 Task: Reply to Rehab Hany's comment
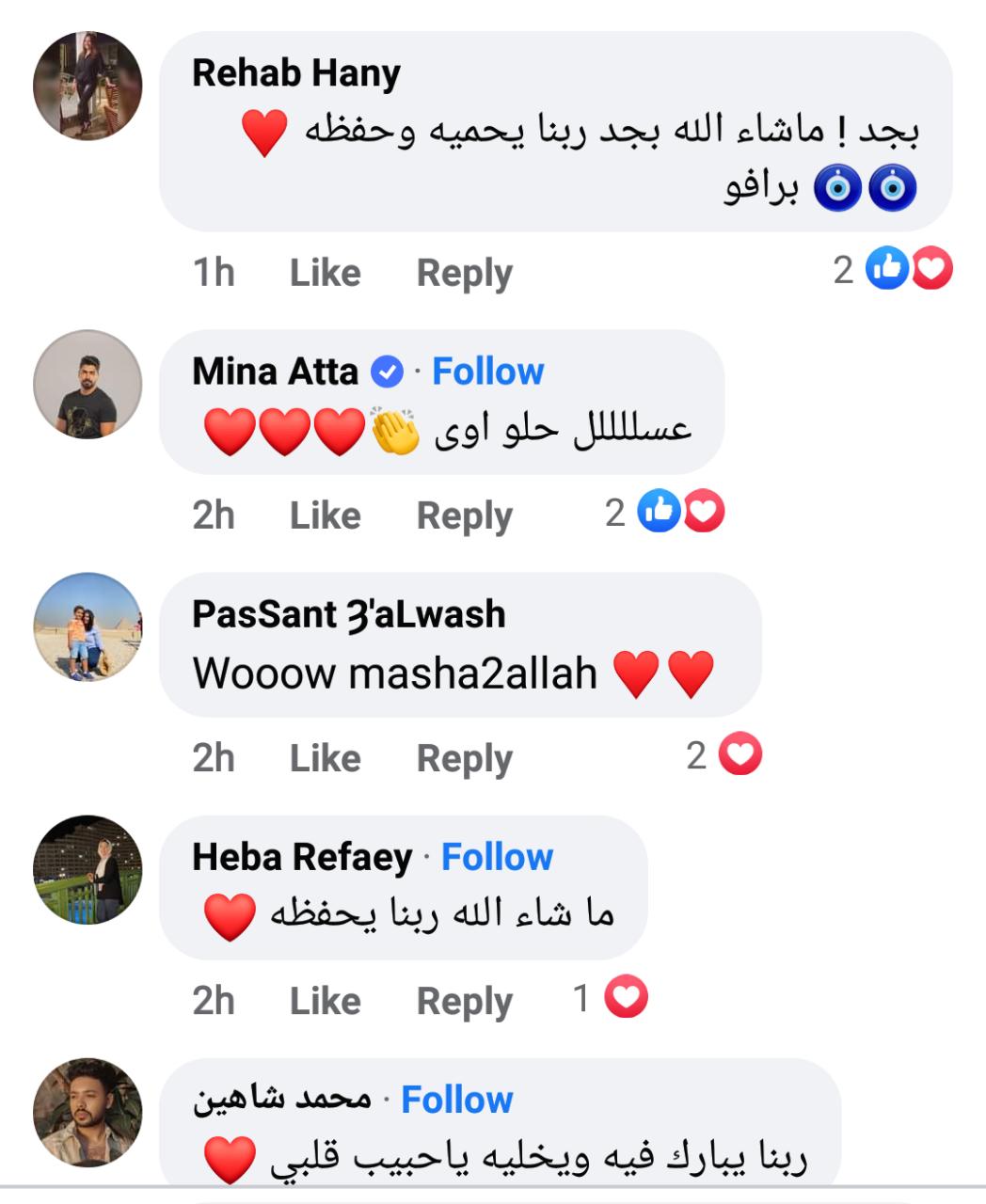click(464, 273)
